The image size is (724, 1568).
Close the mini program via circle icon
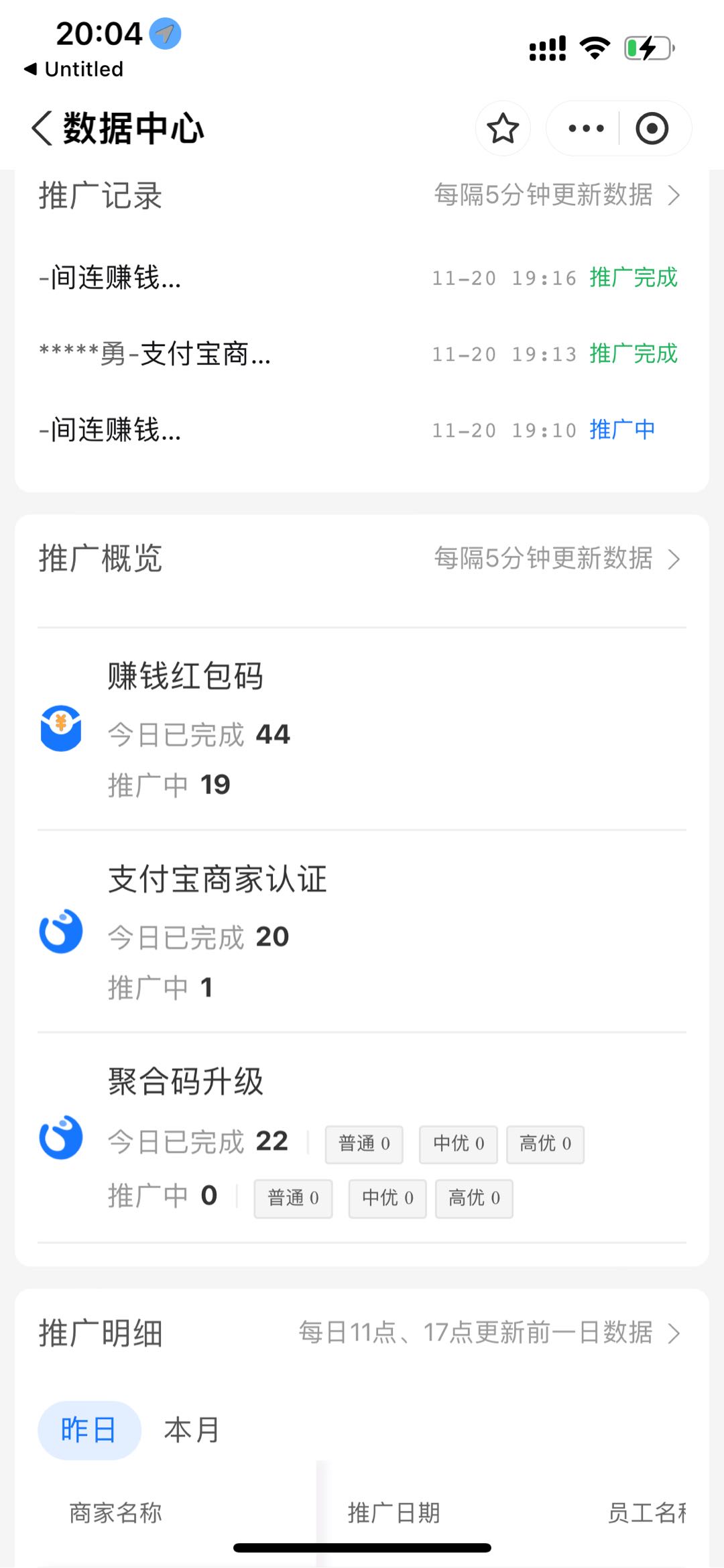click(x=652, y=128)
